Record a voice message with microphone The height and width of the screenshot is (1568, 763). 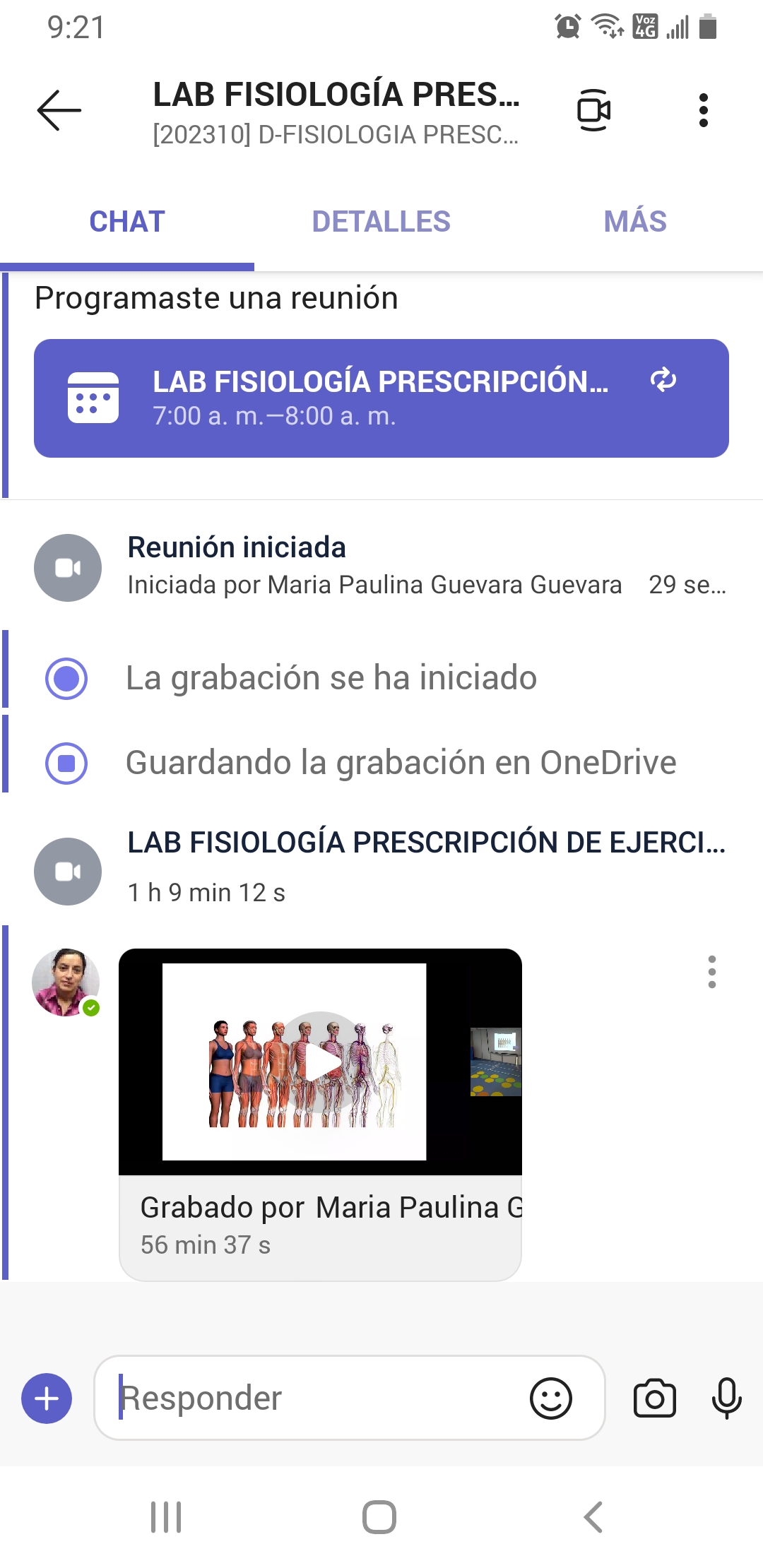(x=726, y=1398)
